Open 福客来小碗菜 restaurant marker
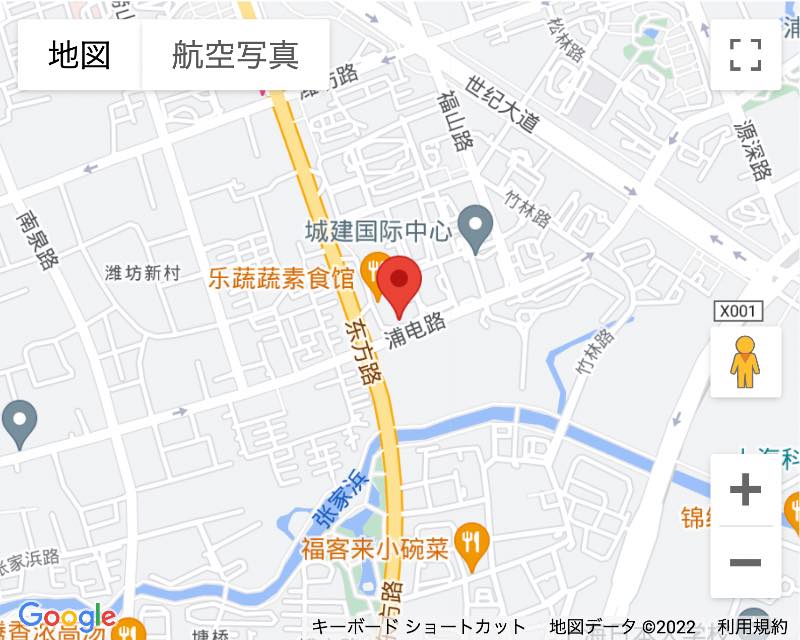800x640 pixels. pos(471,541)
